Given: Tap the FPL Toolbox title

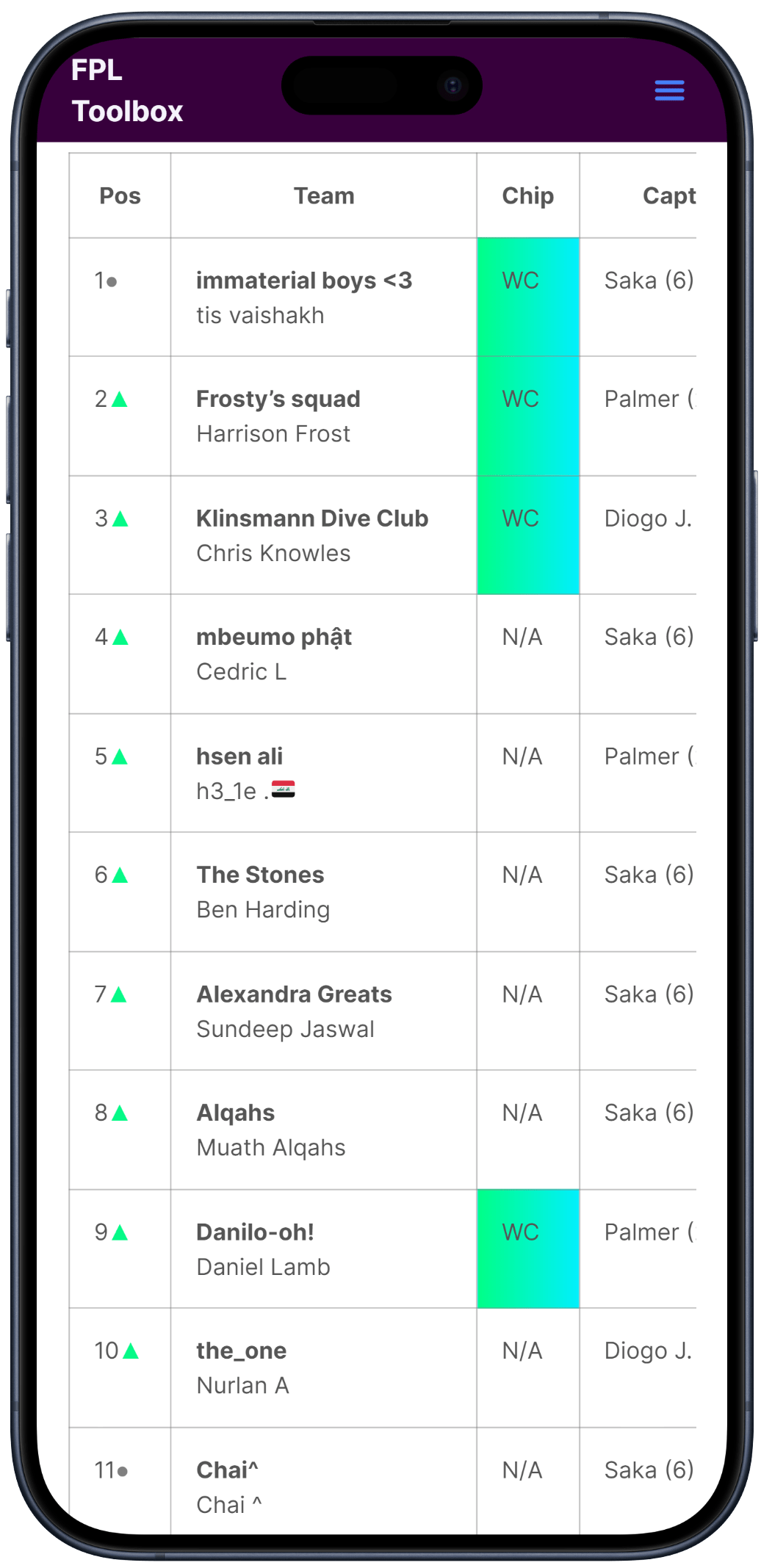Looking at the screenshot, I should (x=127, y=90).
